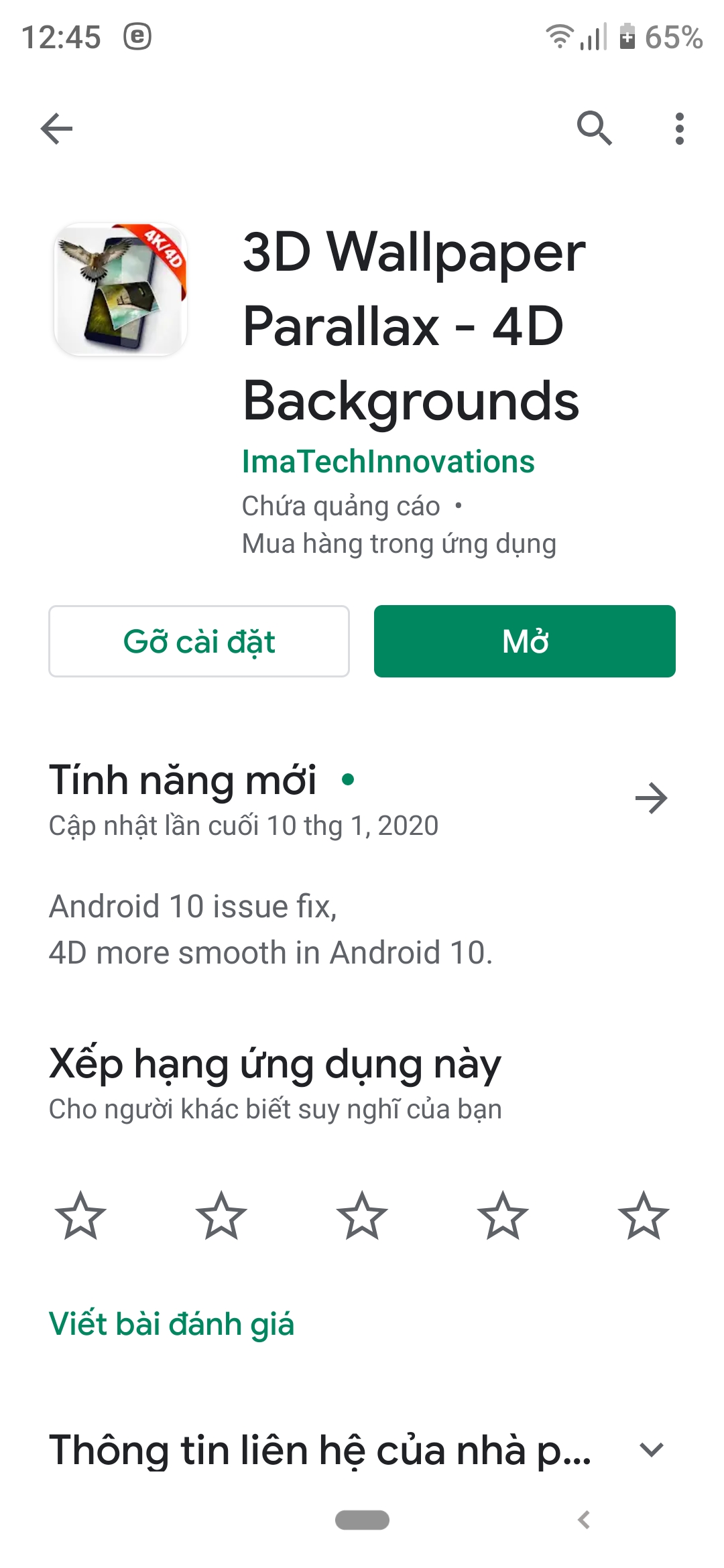Open the three-dot overflow menu
This screenshot has height=1568, width=724.
coord(679,129)
